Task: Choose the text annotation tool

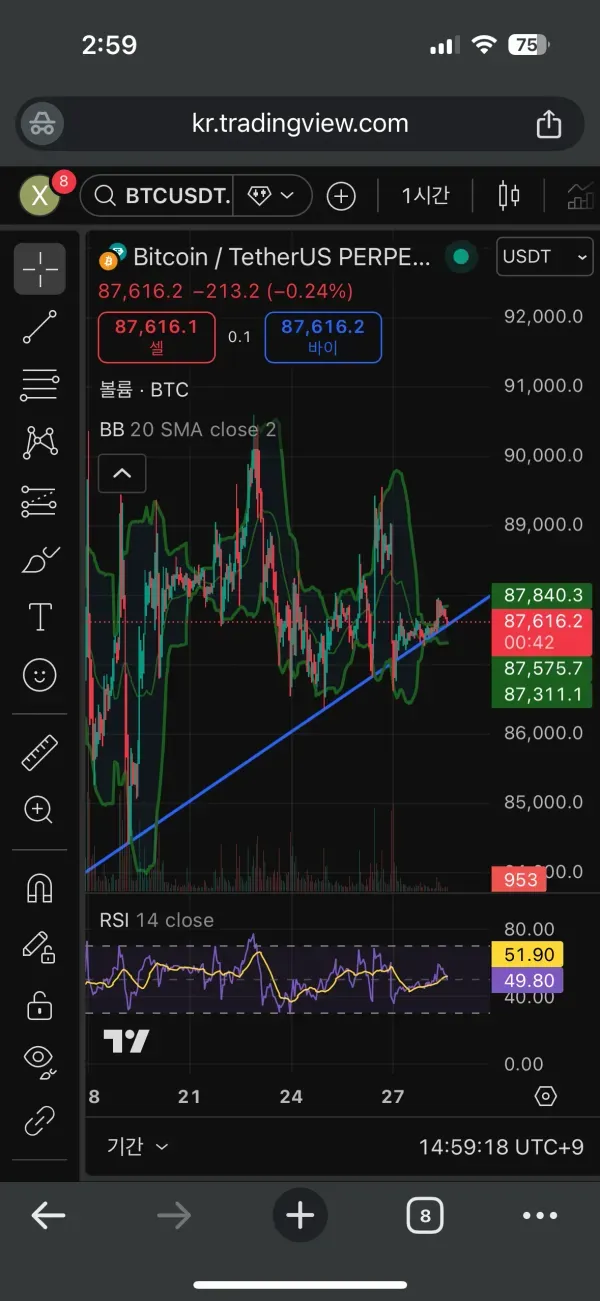Action: coord(40,617)
